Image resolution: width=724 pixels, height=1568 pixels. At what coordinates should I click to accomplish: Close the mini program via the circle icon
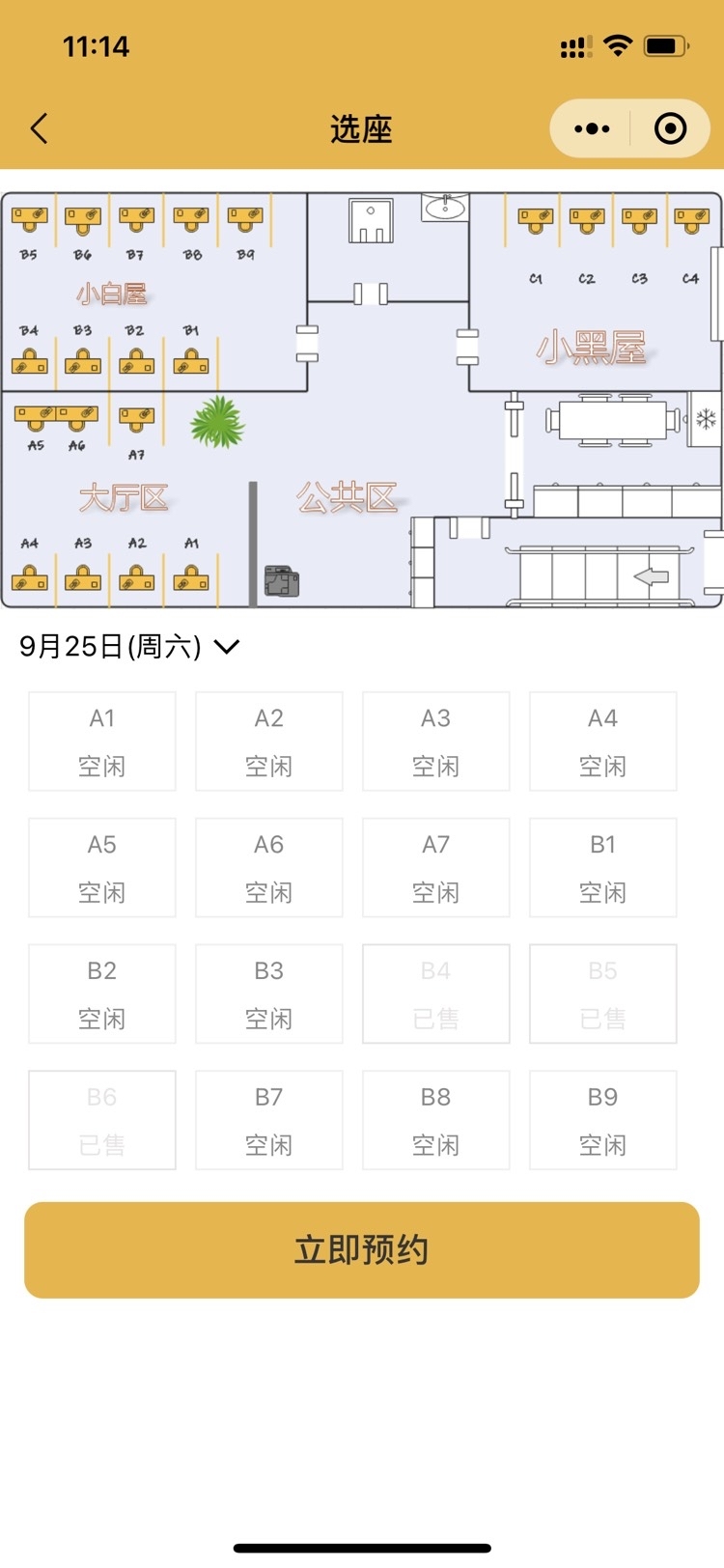tap(670, 128)
